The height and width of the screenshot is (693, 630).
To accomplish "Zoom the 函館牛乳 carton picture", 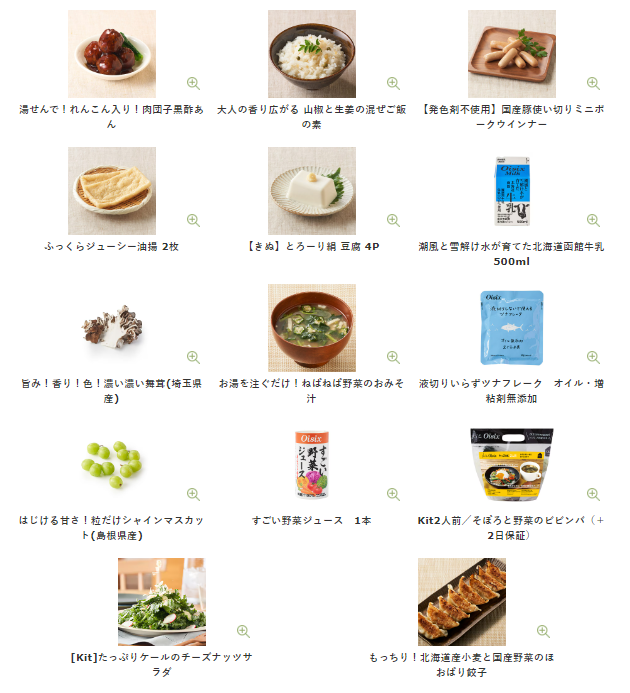I will tap(593, 220).
